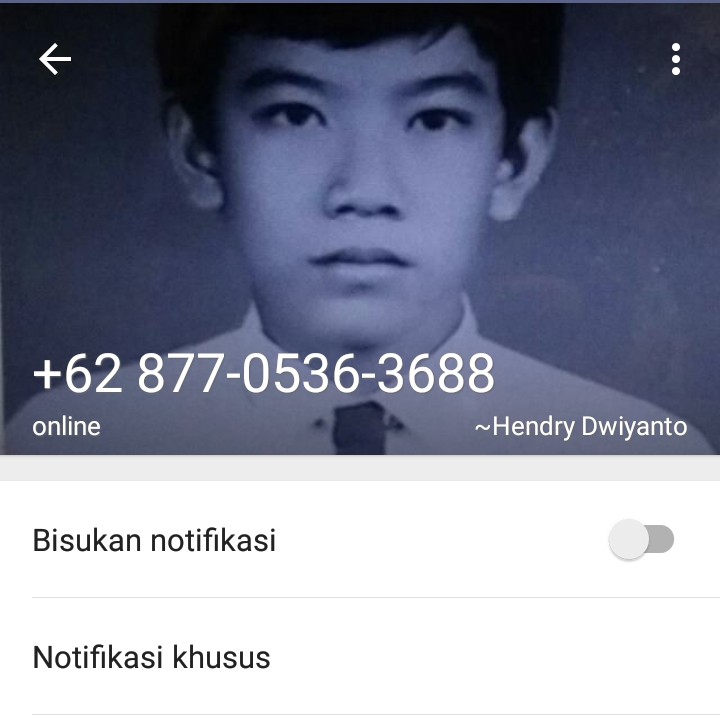Screen dimensions: 720x720
Task: Open Notifikasi khusus settings
Action: [x=152, y=657]
